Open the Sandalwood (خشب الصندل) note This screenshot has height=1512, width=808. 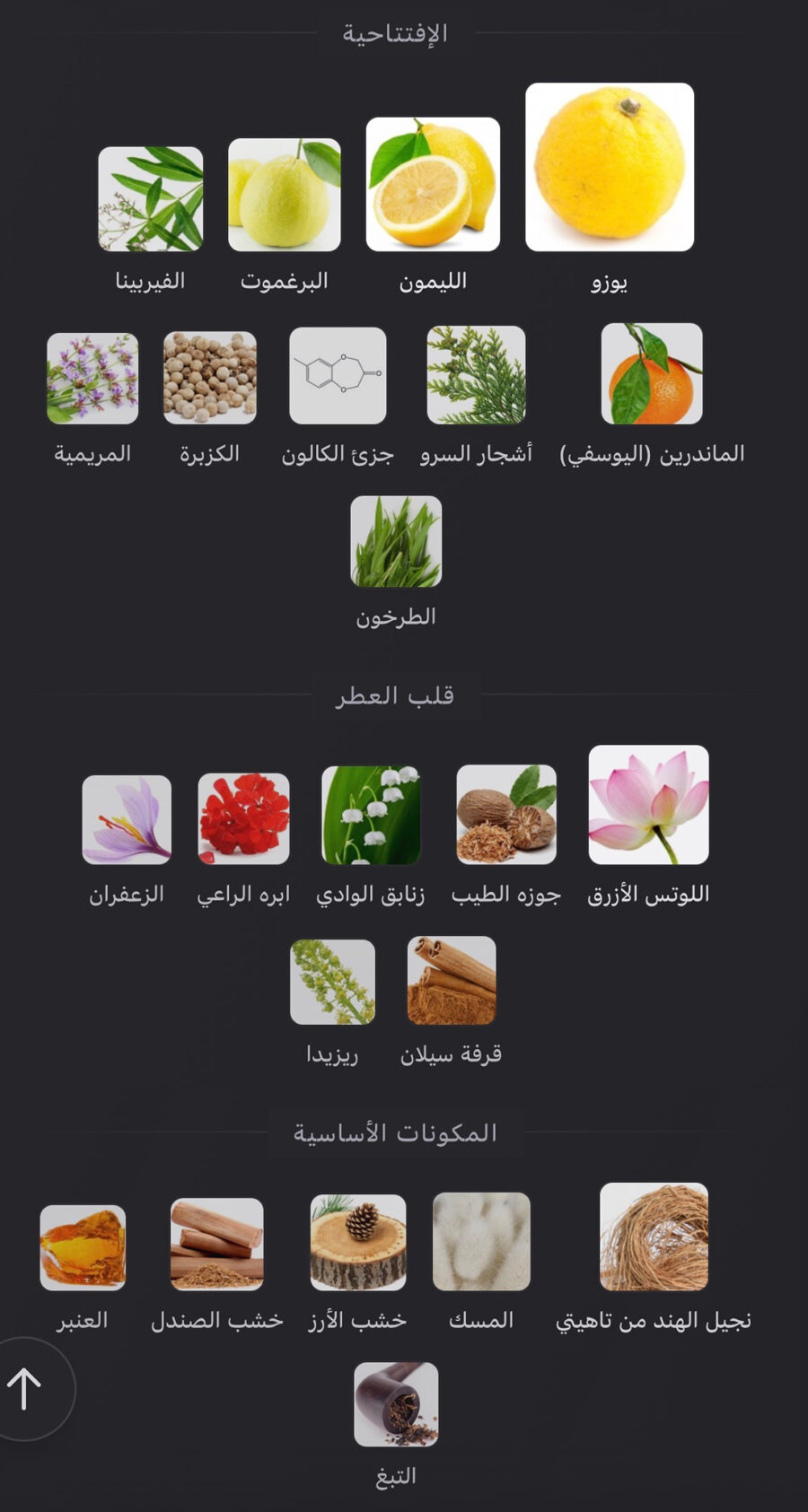pos(217,1244)
